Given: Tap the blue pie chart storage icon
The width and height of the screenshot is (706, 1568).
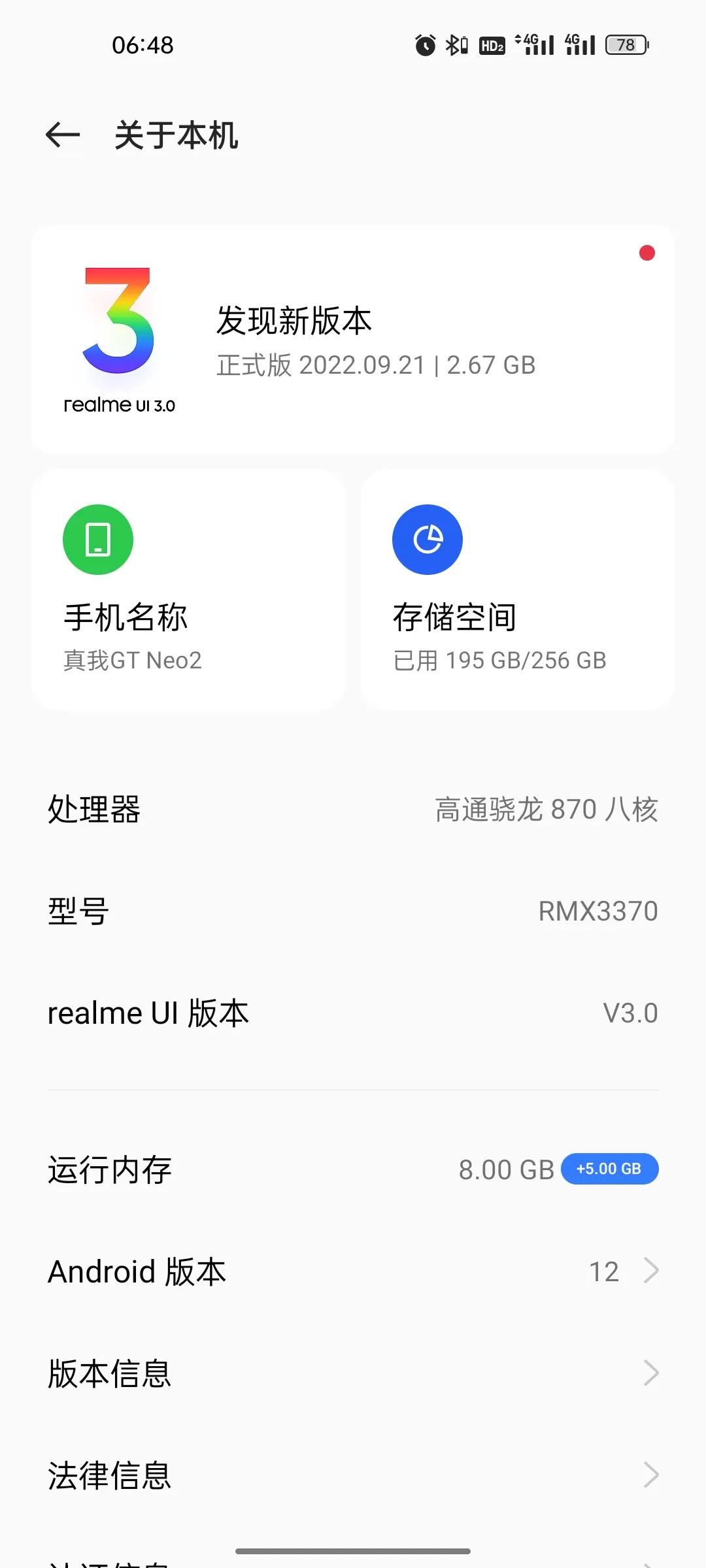Looking at the screenshot, I should pos(428,539).
